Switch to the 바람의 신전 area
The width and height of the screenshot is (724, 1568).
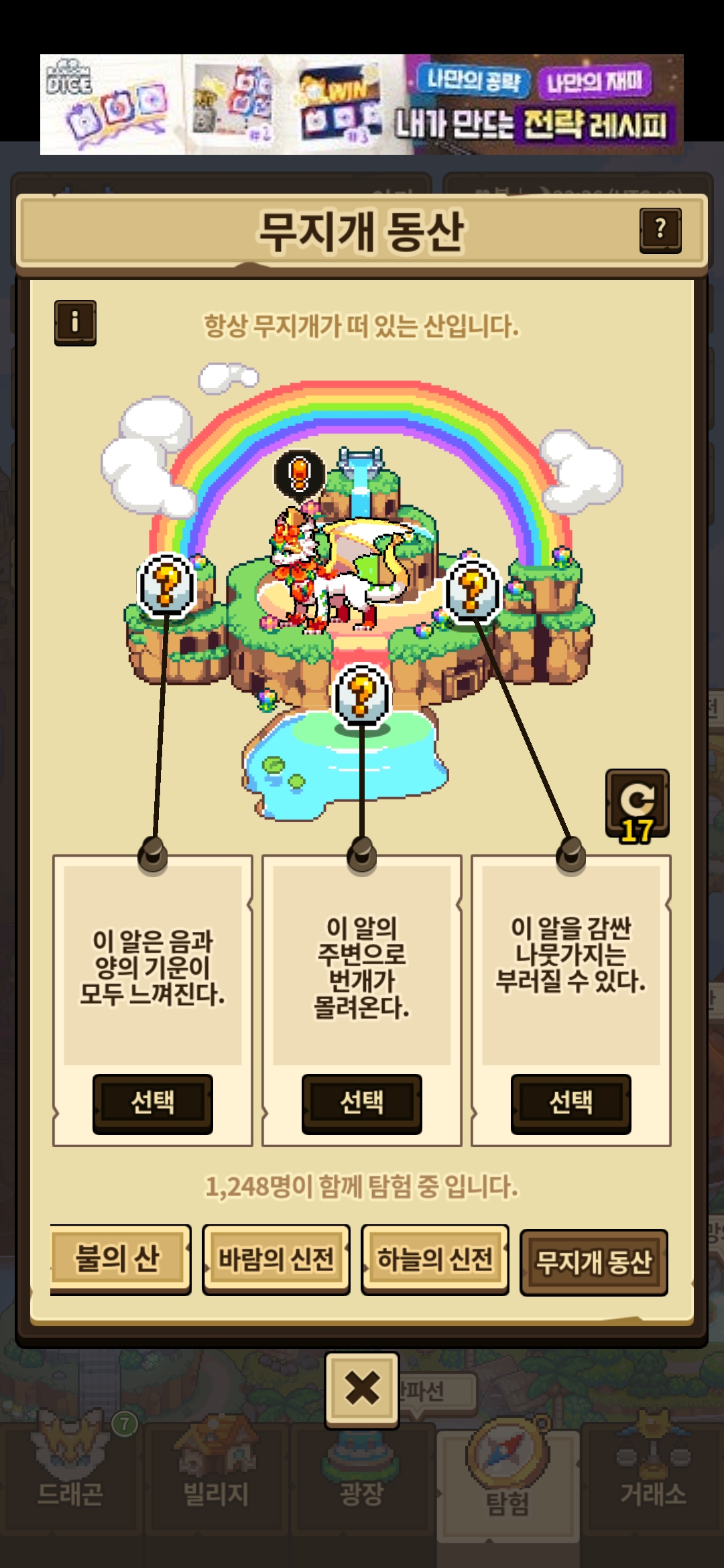click(276, 1259)
